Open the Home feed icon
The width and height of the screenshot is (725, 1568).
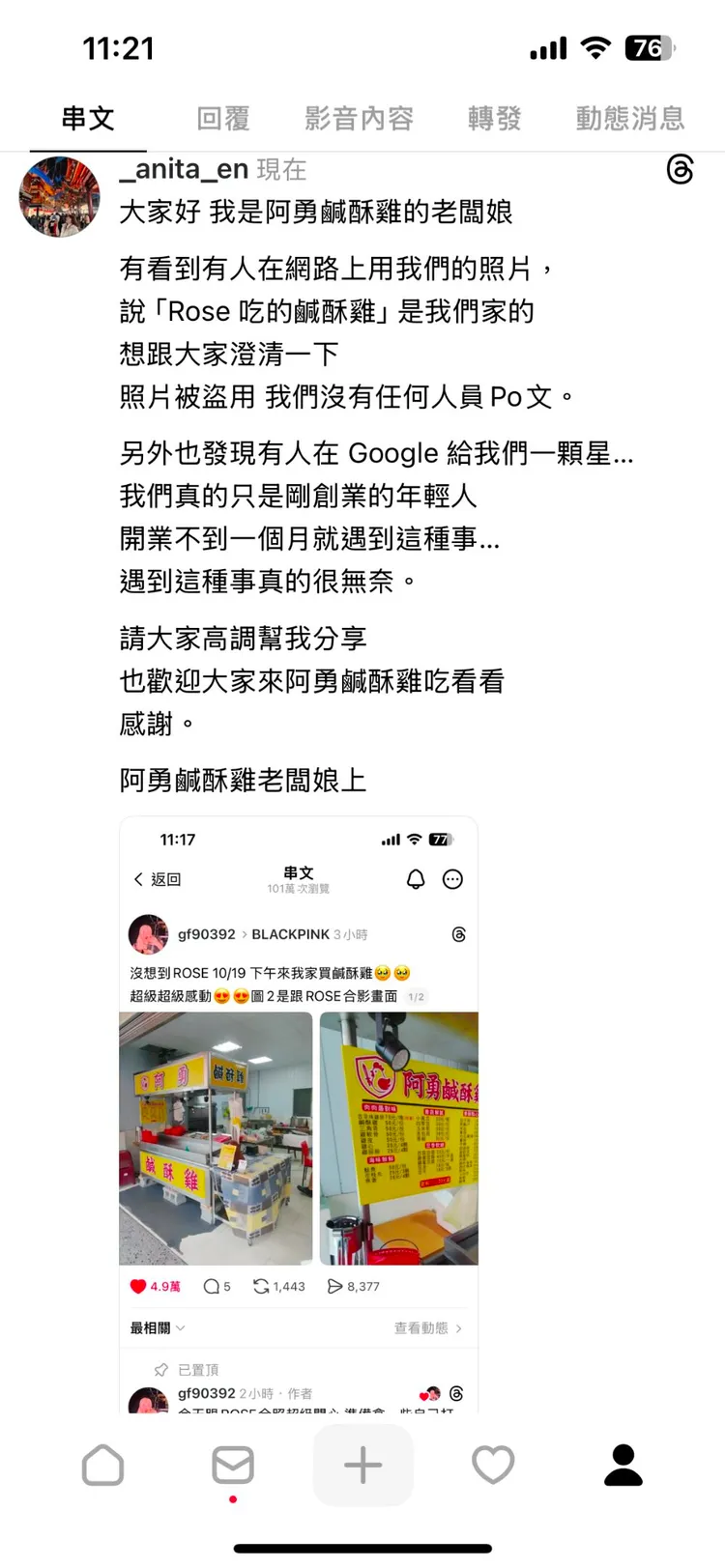click(102, 1465)
